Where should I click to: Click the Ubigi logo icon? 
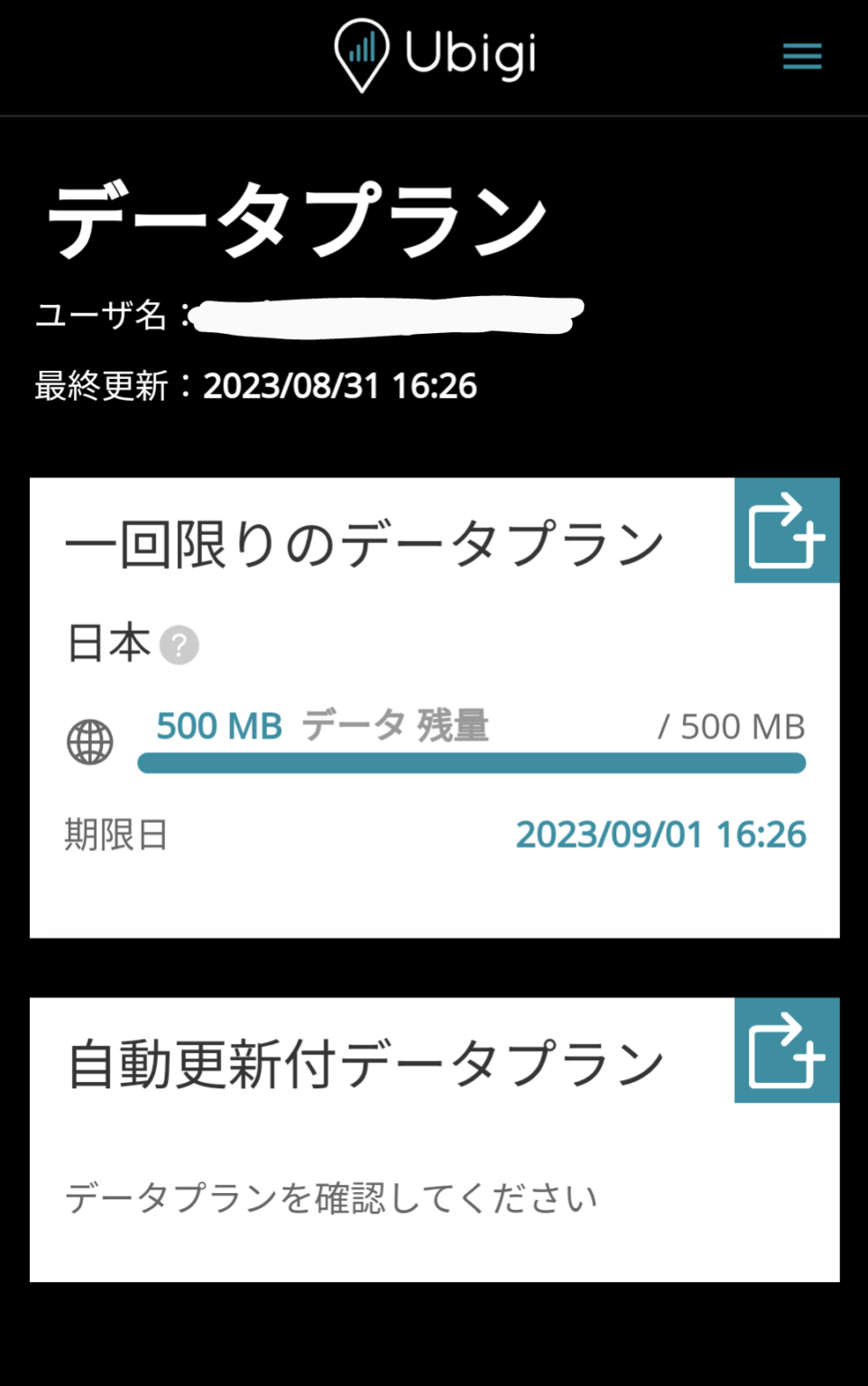(359, 55)
